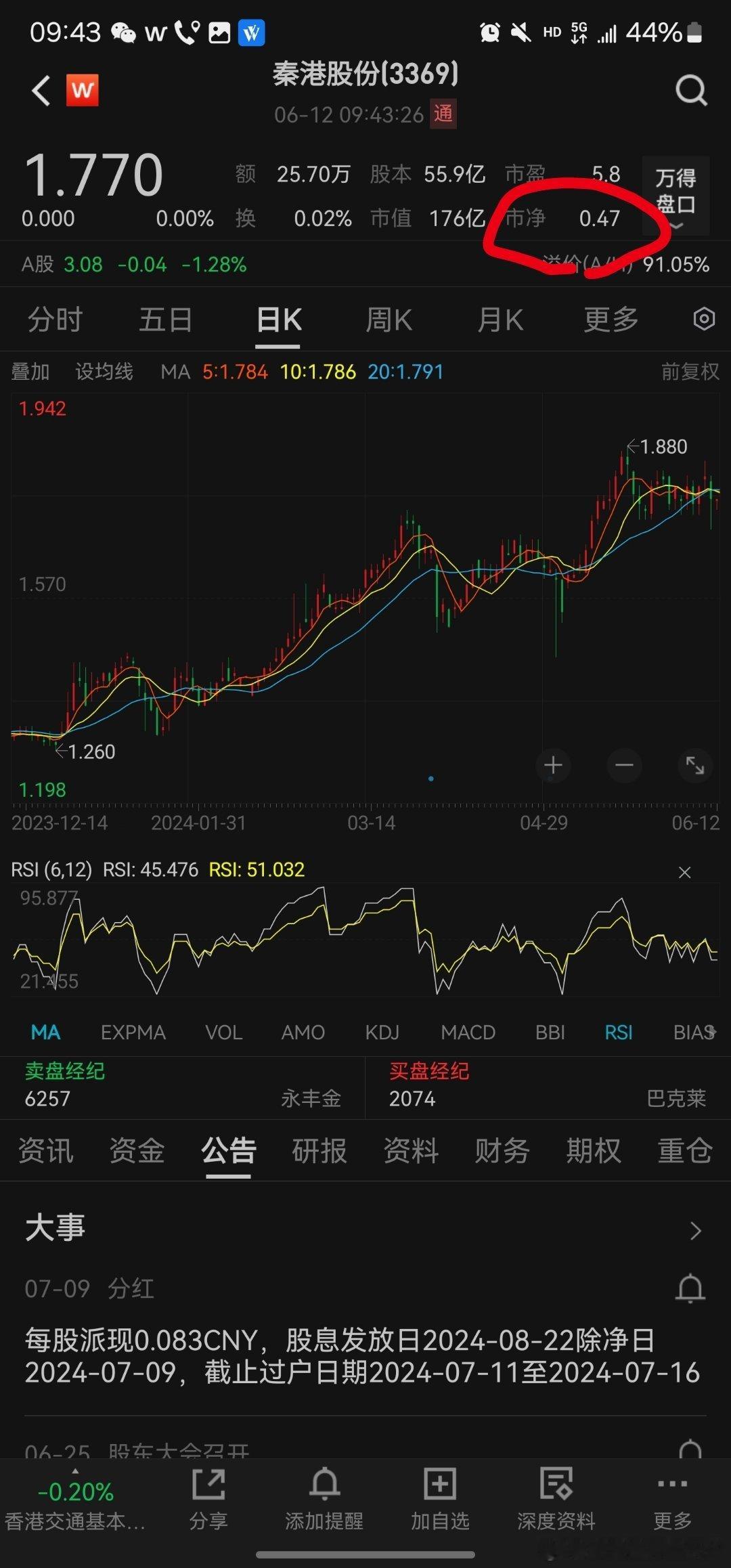Zoom out the K-line chart with minus
Image resolution: width=731 pixels, height=1568 pixels.
(x=624, y=766)
